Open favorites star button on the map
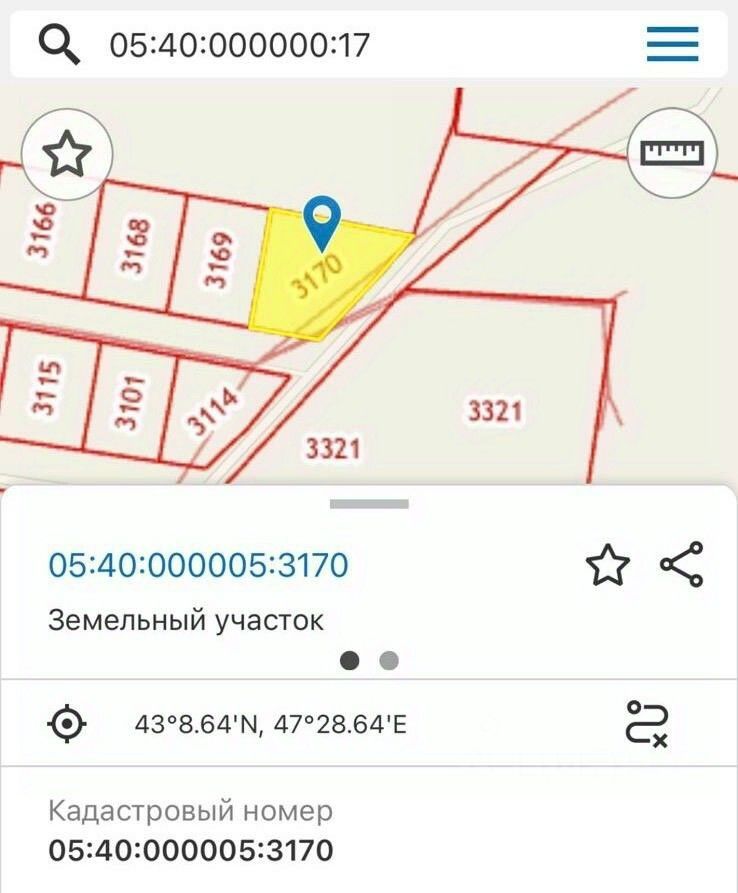The height and width of the screenshot is (893, 738). point(67,154)
